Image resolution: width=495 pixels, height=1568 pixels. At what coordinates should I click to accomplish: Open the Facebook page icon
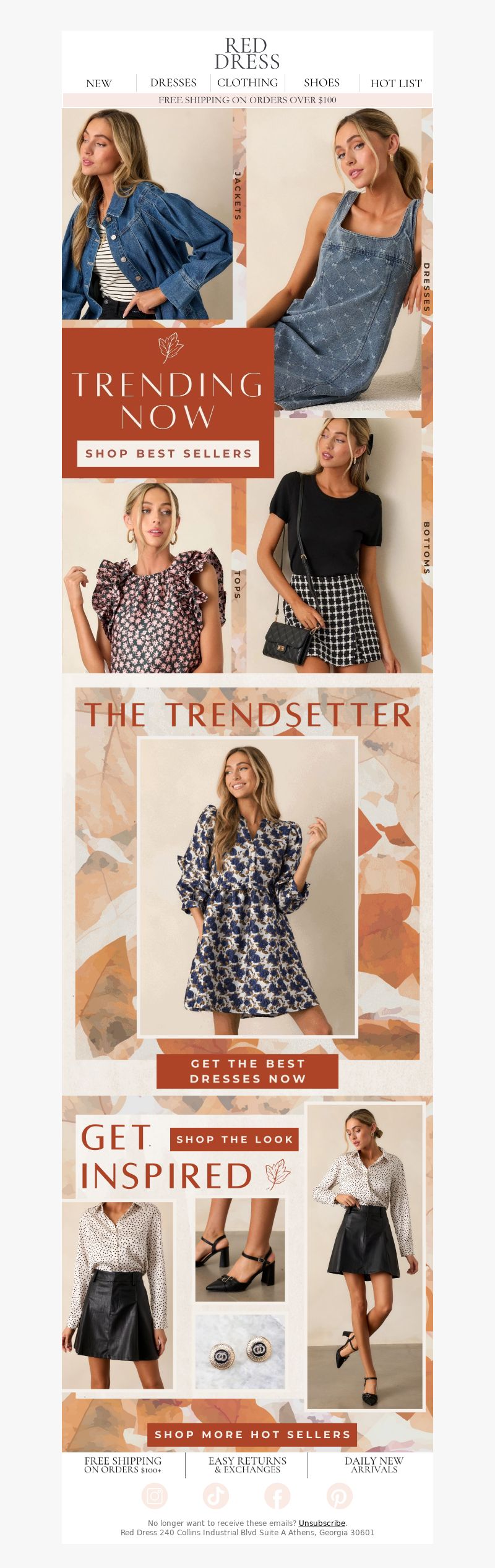tap(277, 1496)
